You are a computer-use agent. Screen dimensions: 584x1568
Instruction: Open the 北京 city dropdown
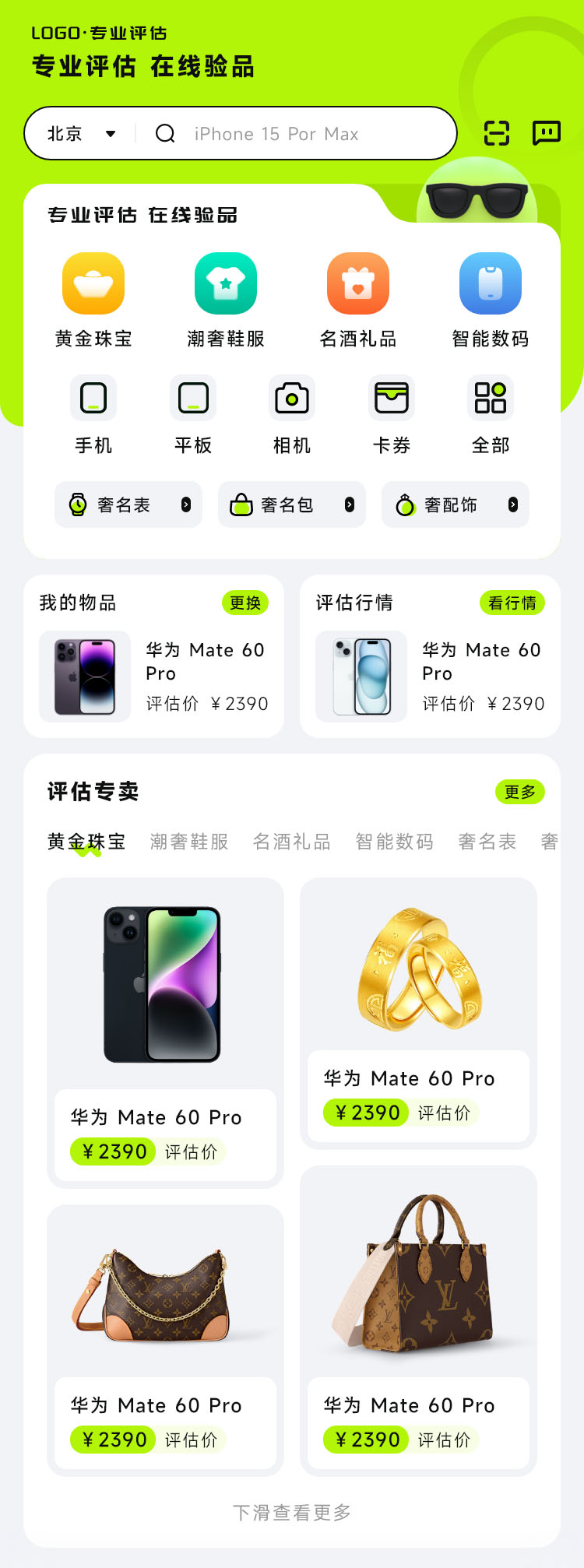[x=81, y=134]
